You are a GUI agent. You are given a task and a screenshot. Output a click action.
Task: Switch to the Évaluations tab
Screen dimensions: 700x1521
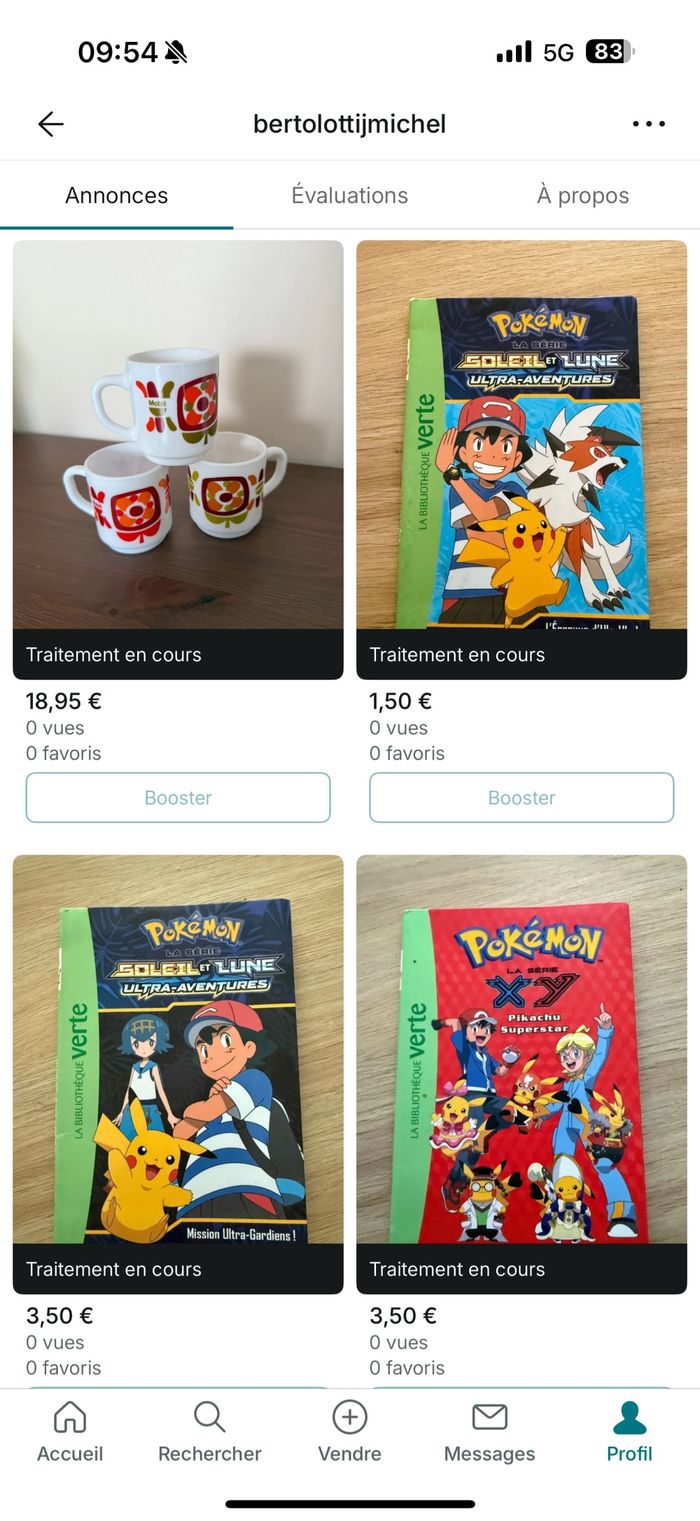(349, 195)
